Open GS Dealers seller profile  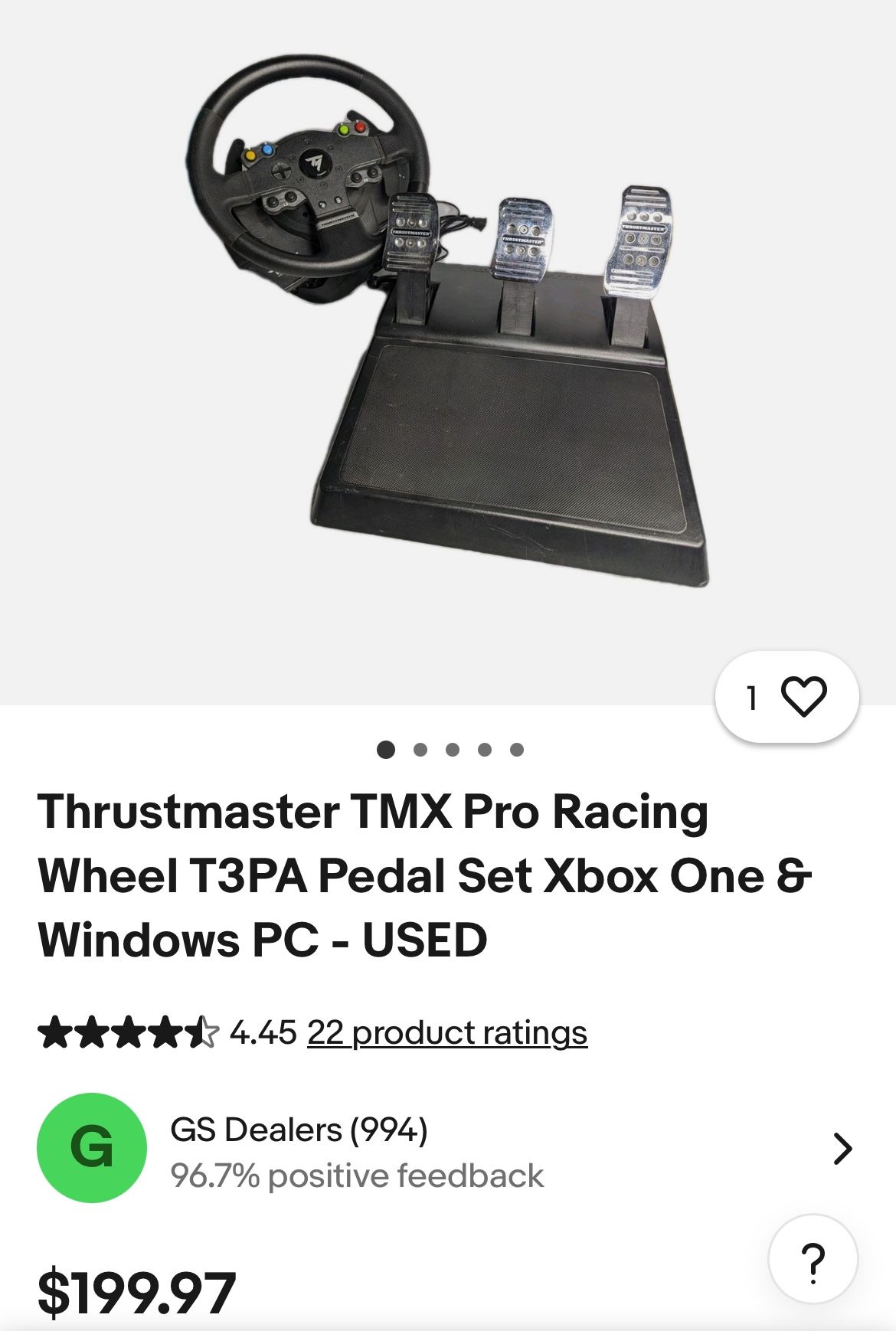(x=299, y=1130)
